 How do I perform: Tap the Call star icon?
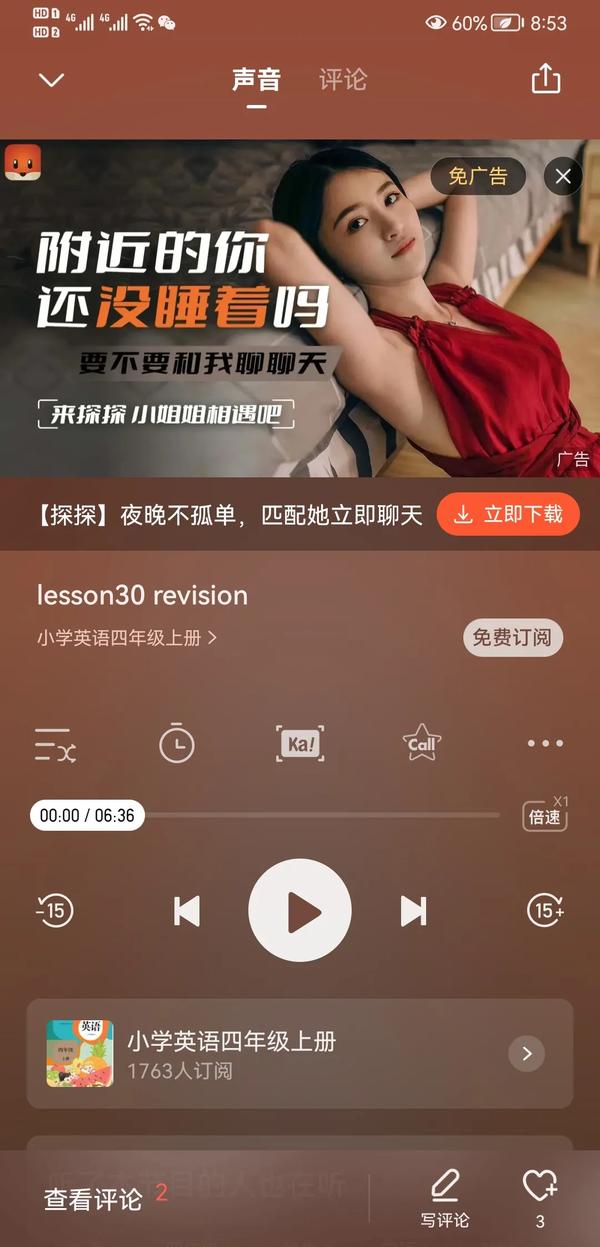[422, 743]
